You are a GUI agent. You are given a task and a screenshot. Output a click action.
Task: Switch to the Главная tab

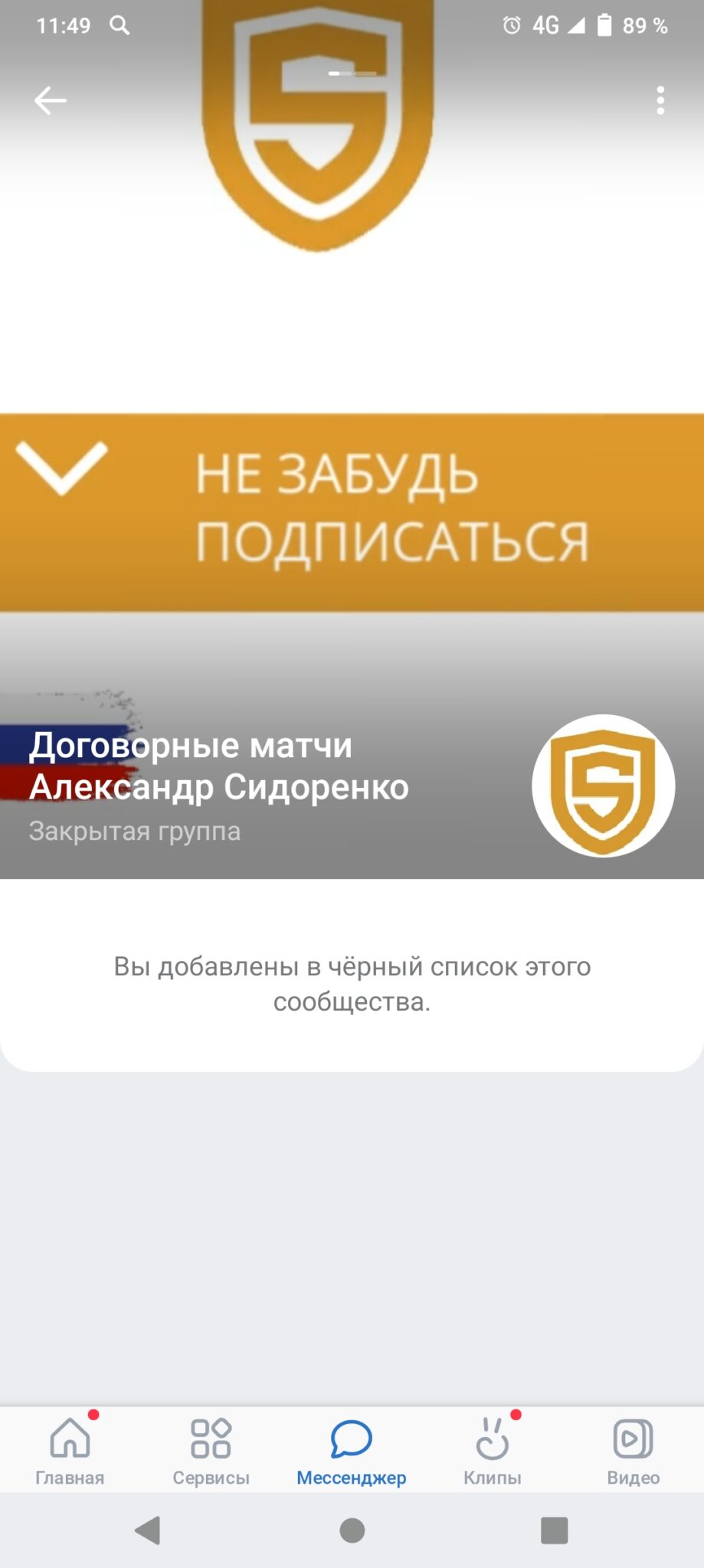[70, 1449]
